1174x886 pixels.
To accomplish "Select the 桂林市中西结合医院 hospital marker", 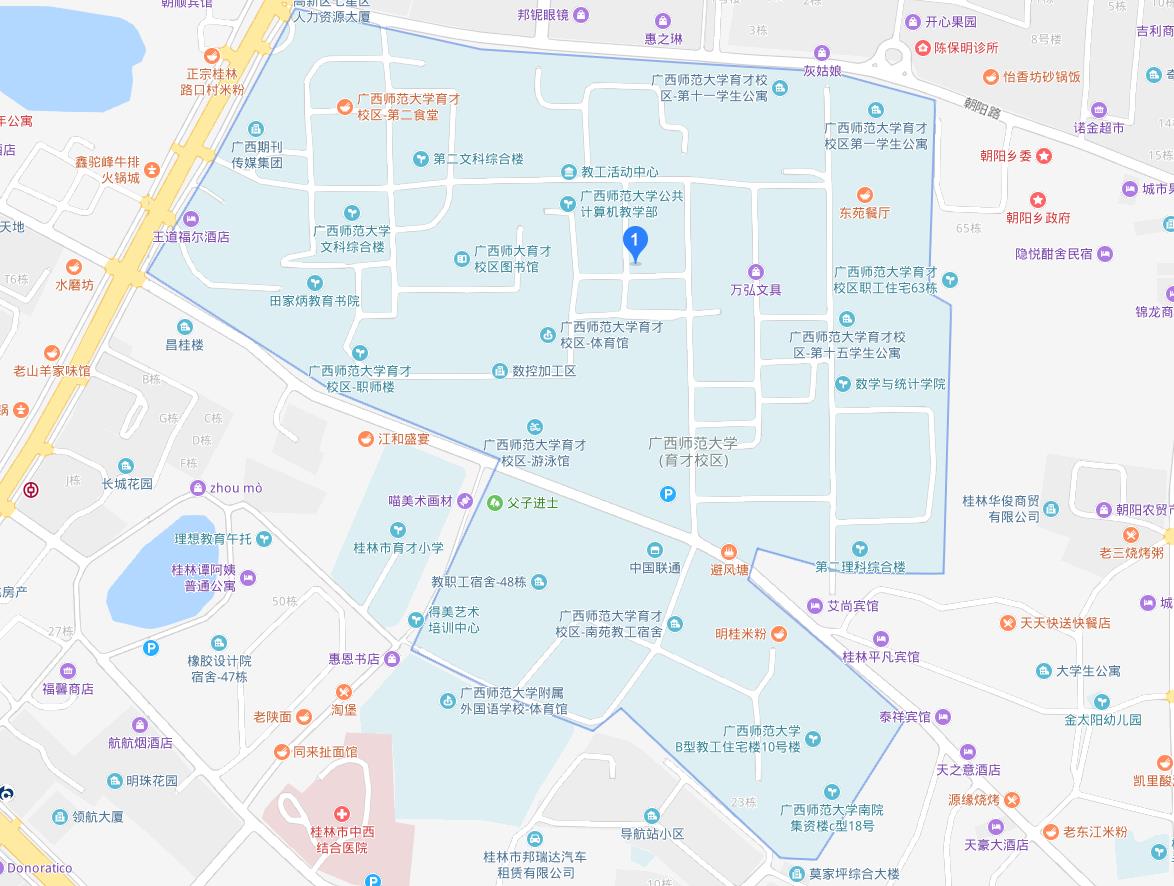I will point(342,814).
